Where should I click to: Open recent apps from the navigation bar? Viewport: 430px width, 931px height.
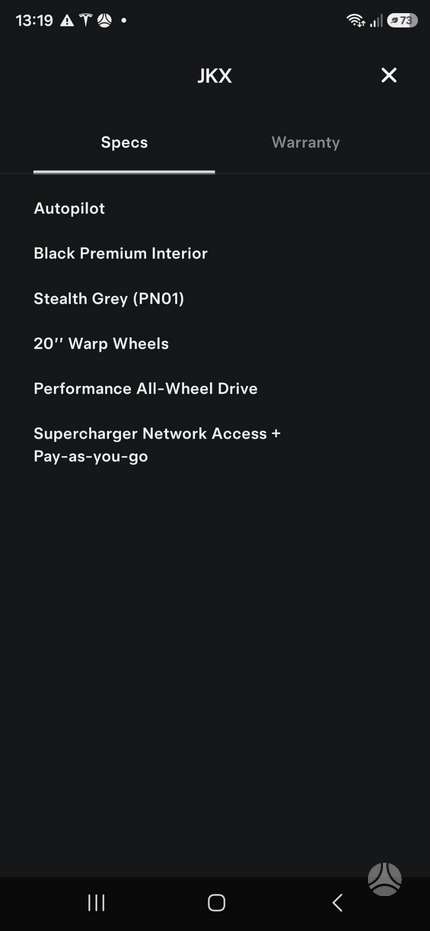point(96,902)
